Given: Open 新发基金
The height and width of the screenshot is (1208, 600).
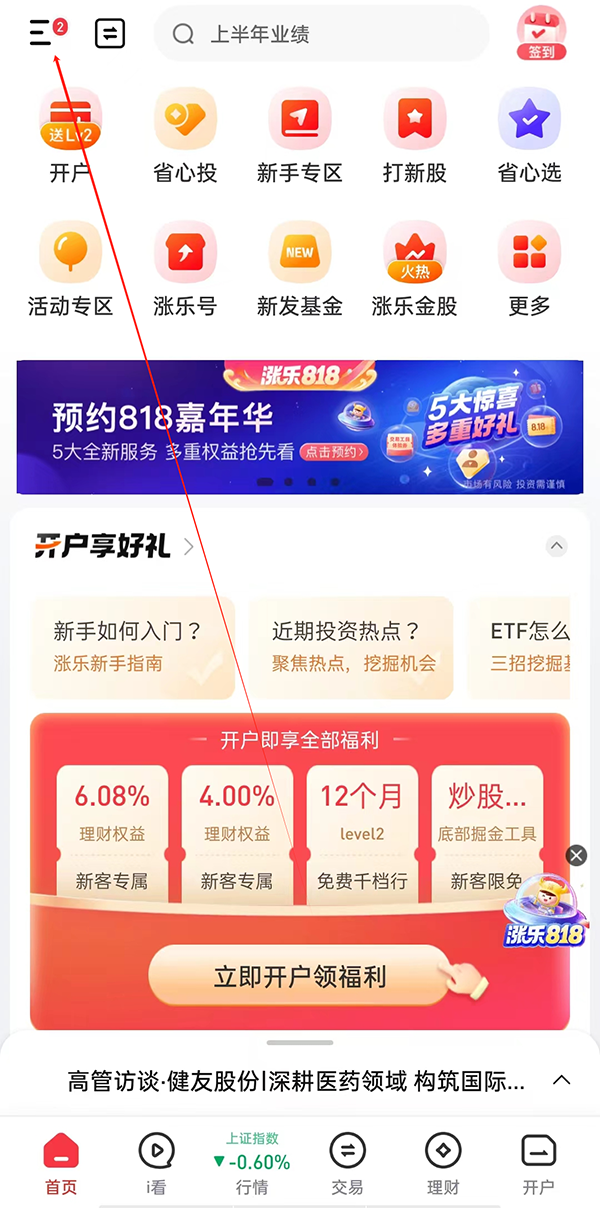Looking at the screenshot, I should (300, 270).
